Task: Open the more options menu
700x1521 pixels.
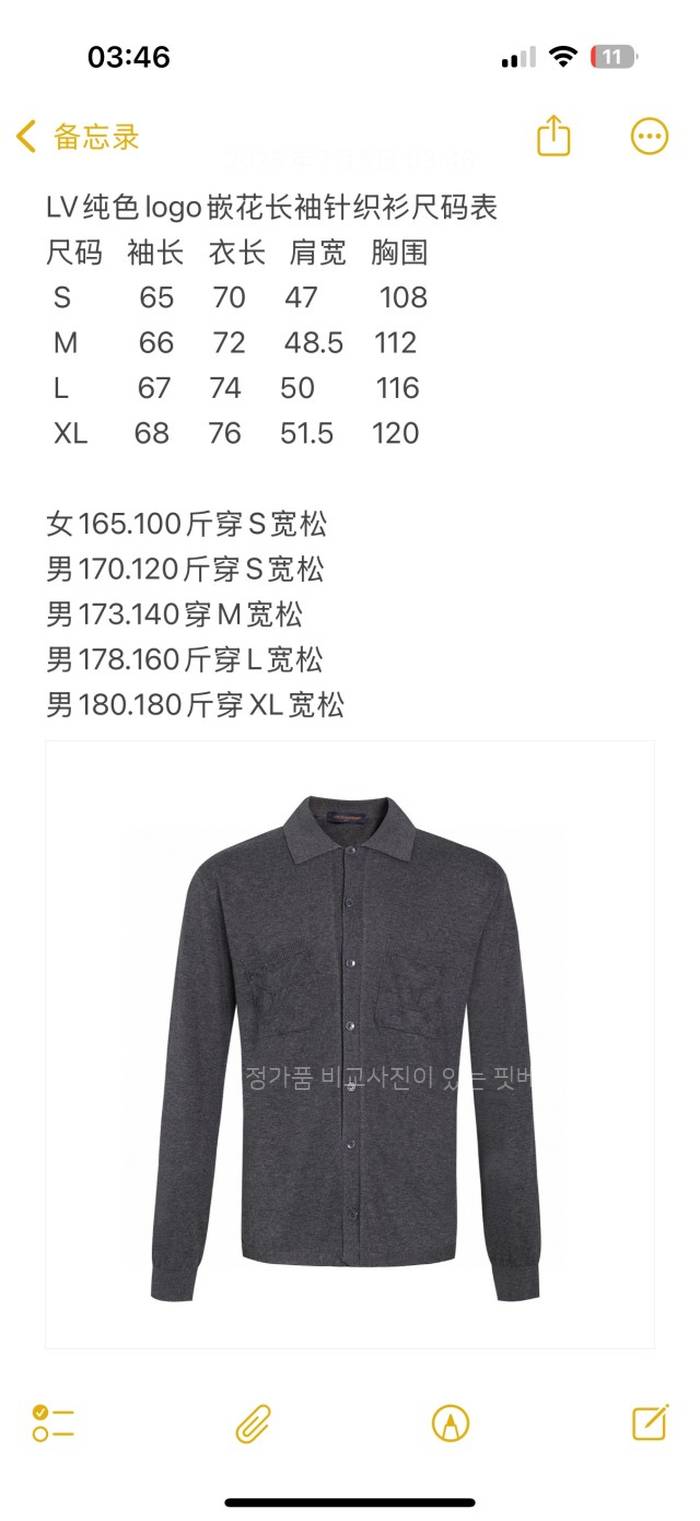Action: click(649, 136)
